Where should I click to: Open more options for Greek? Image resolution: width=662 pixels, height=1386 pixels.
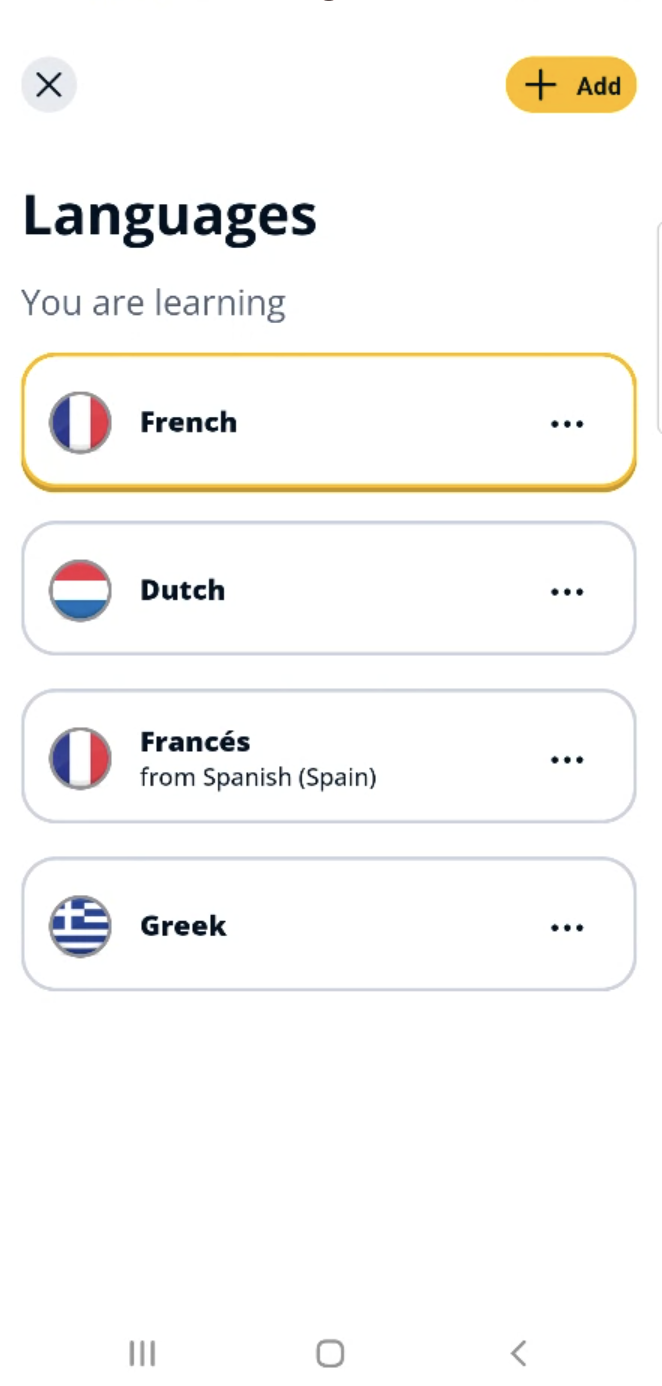point(567,927)
